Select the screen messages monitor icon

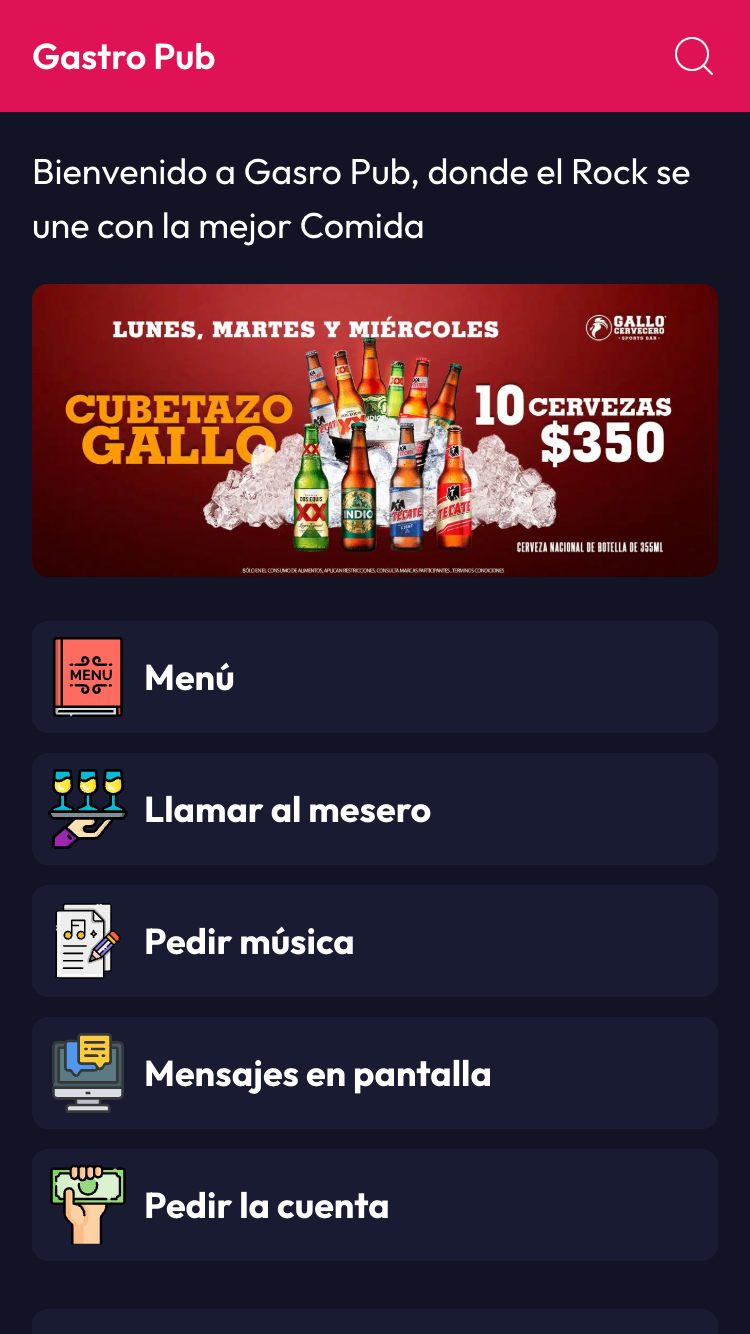[88, 1072]
